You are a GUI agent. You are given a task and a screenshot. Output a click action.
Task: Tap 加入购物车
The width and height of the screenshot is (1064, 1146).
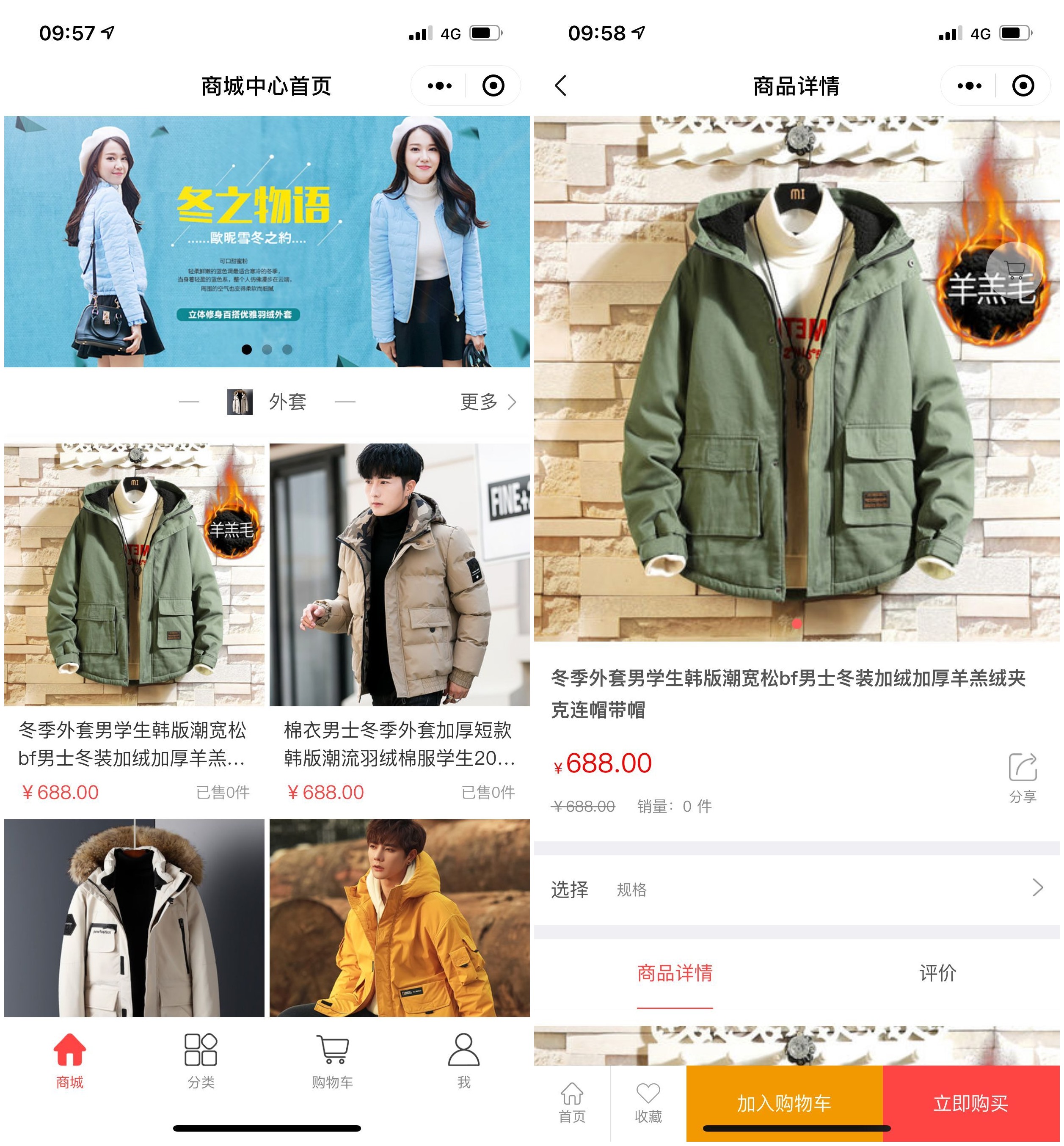tap(783, 1103)
